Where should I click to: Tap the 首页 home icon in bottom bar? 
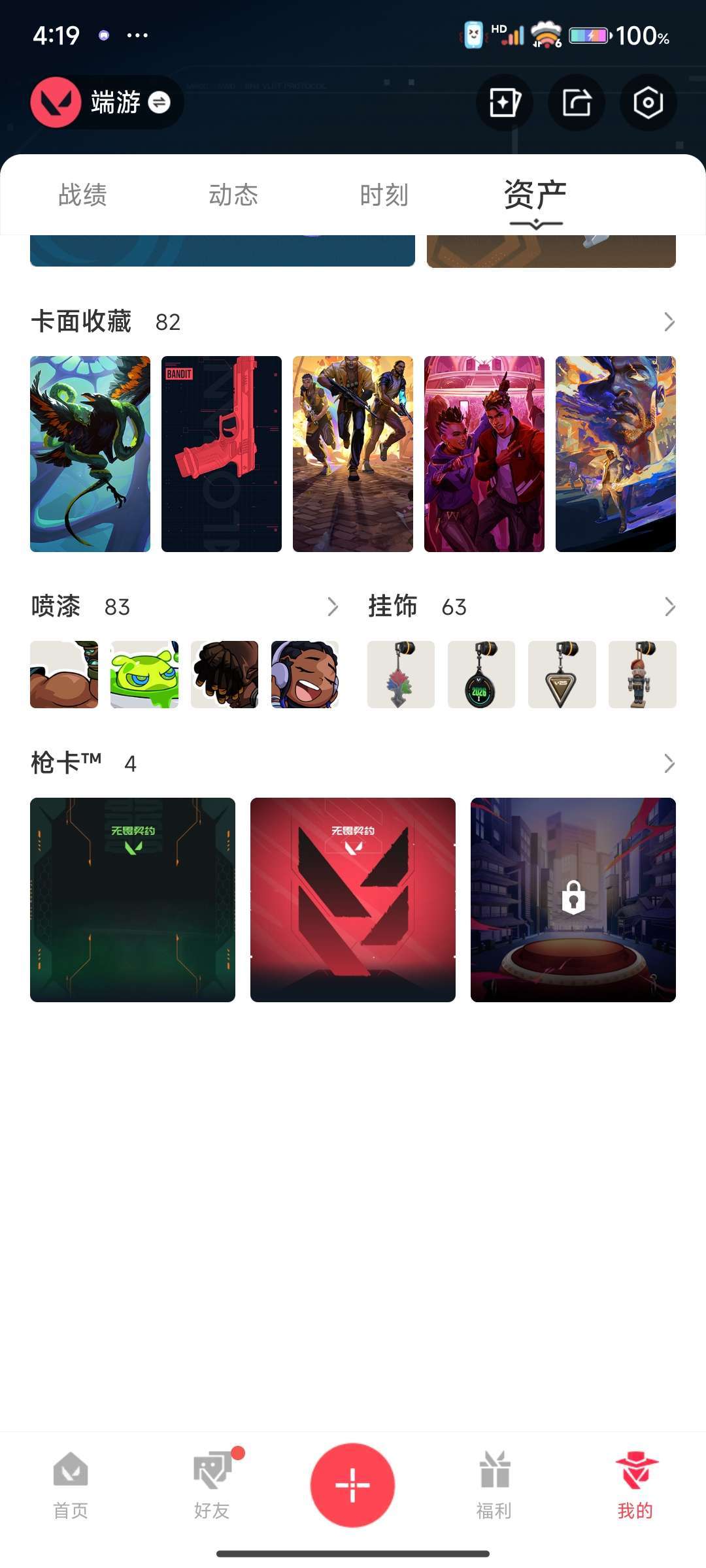(x=70, y=1480)
